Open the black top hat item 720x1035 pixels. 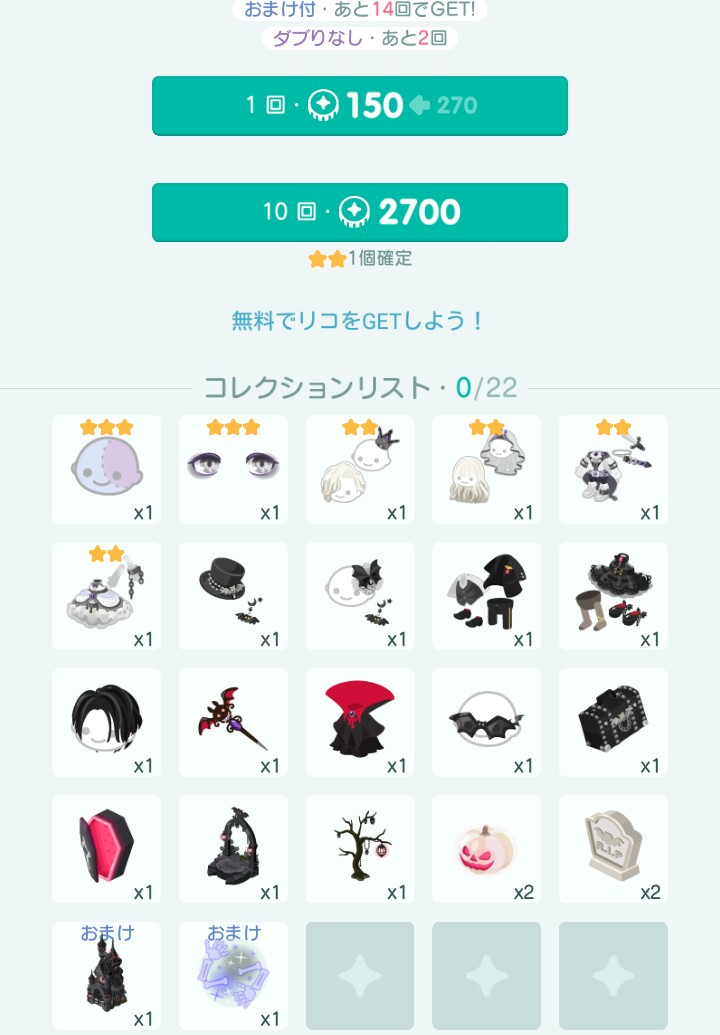pyautogui.click(x=233, y=596)
